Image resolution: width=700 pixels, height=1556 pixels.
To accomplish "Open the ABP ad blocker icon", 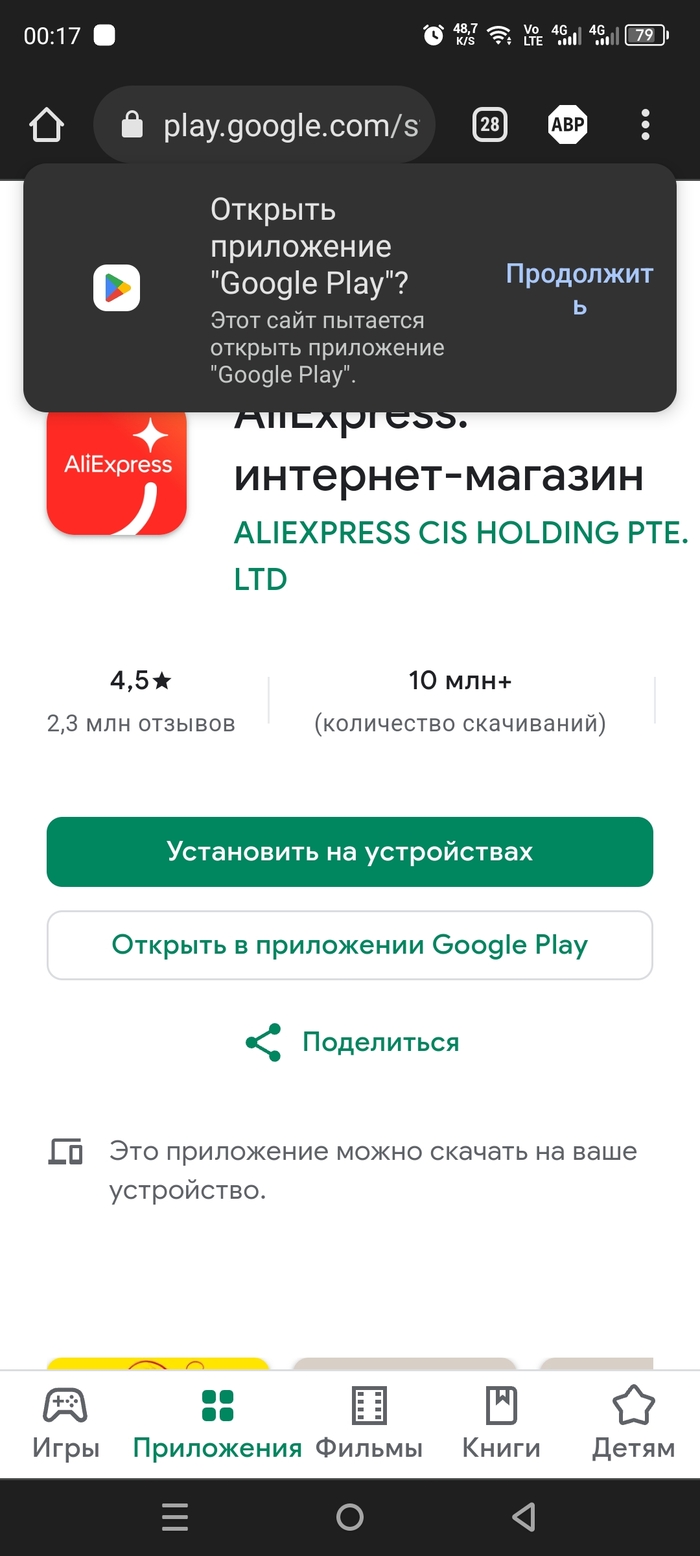I will 567,125.
